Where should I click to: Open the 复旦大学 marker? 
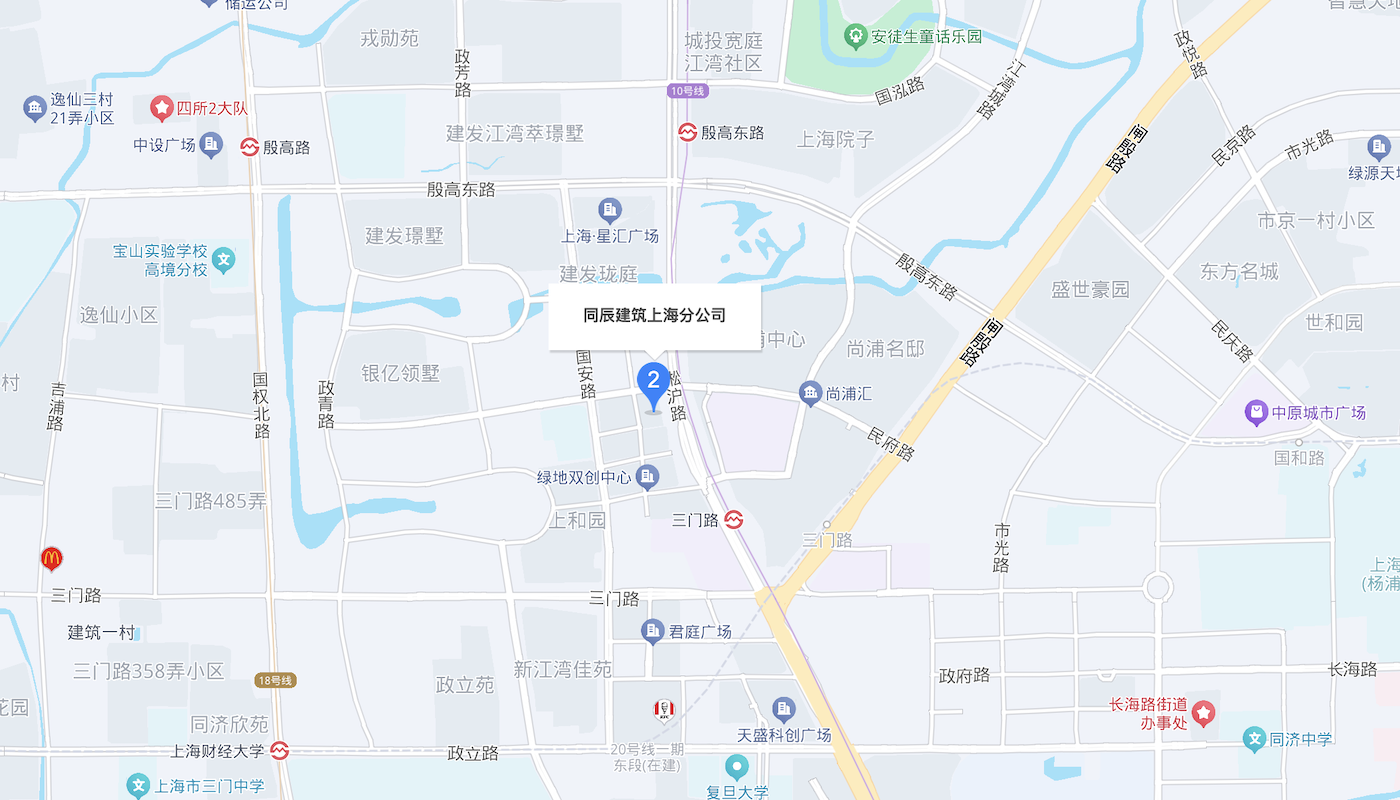(x=738, y=768)
